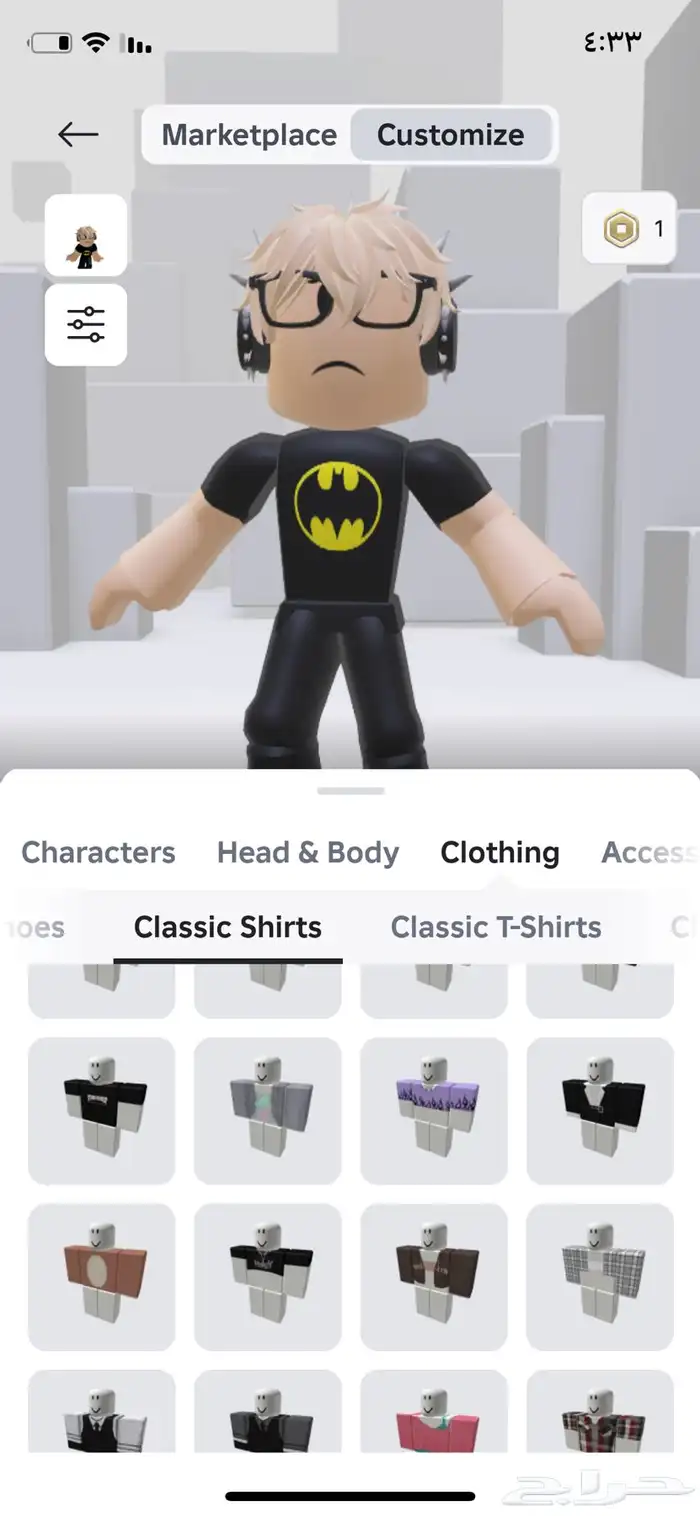
Task: Equip the plaid checkered shirt
Action: tap(599, 1276)
